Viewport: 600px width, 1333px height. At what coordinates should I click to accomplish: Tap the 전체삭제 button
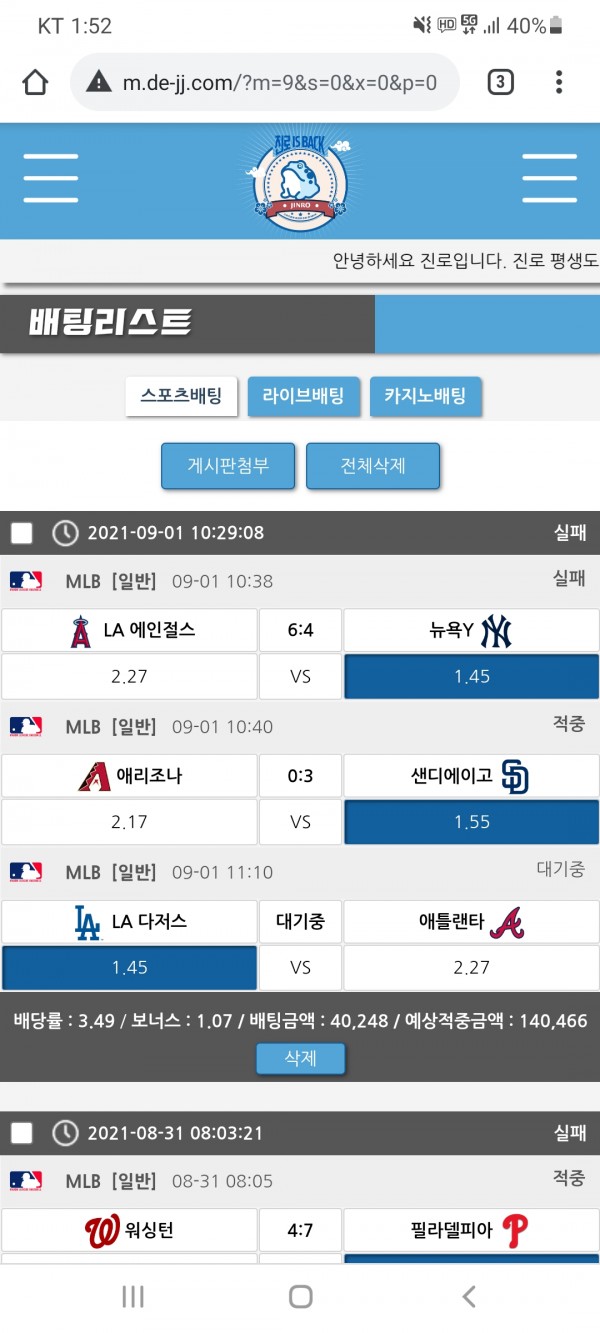coord(373,466)
